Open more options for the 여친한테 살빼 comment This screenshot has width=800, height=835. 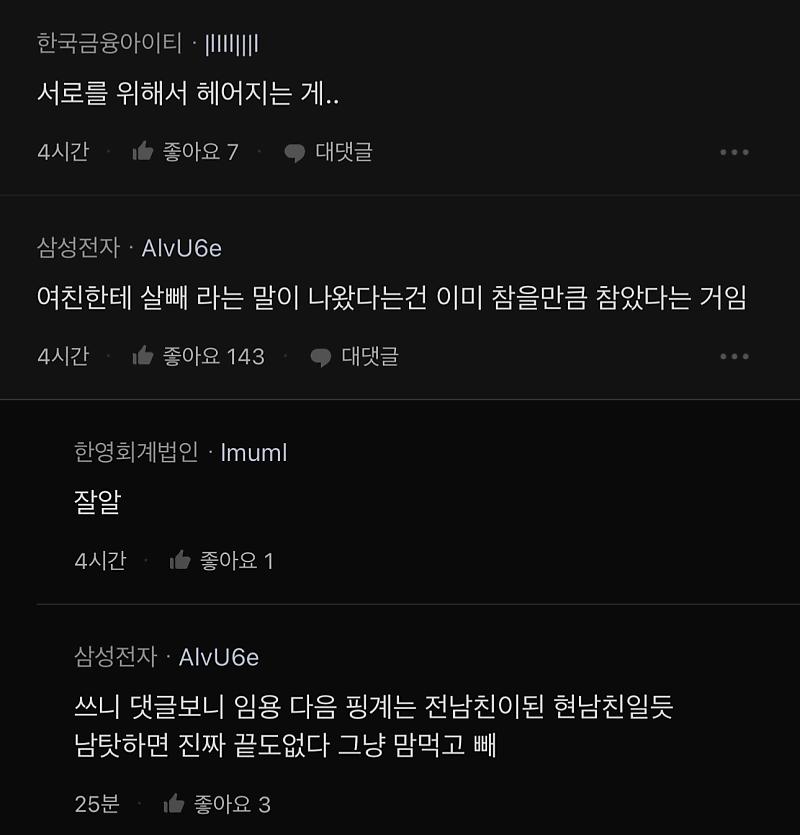pos(734,356)
